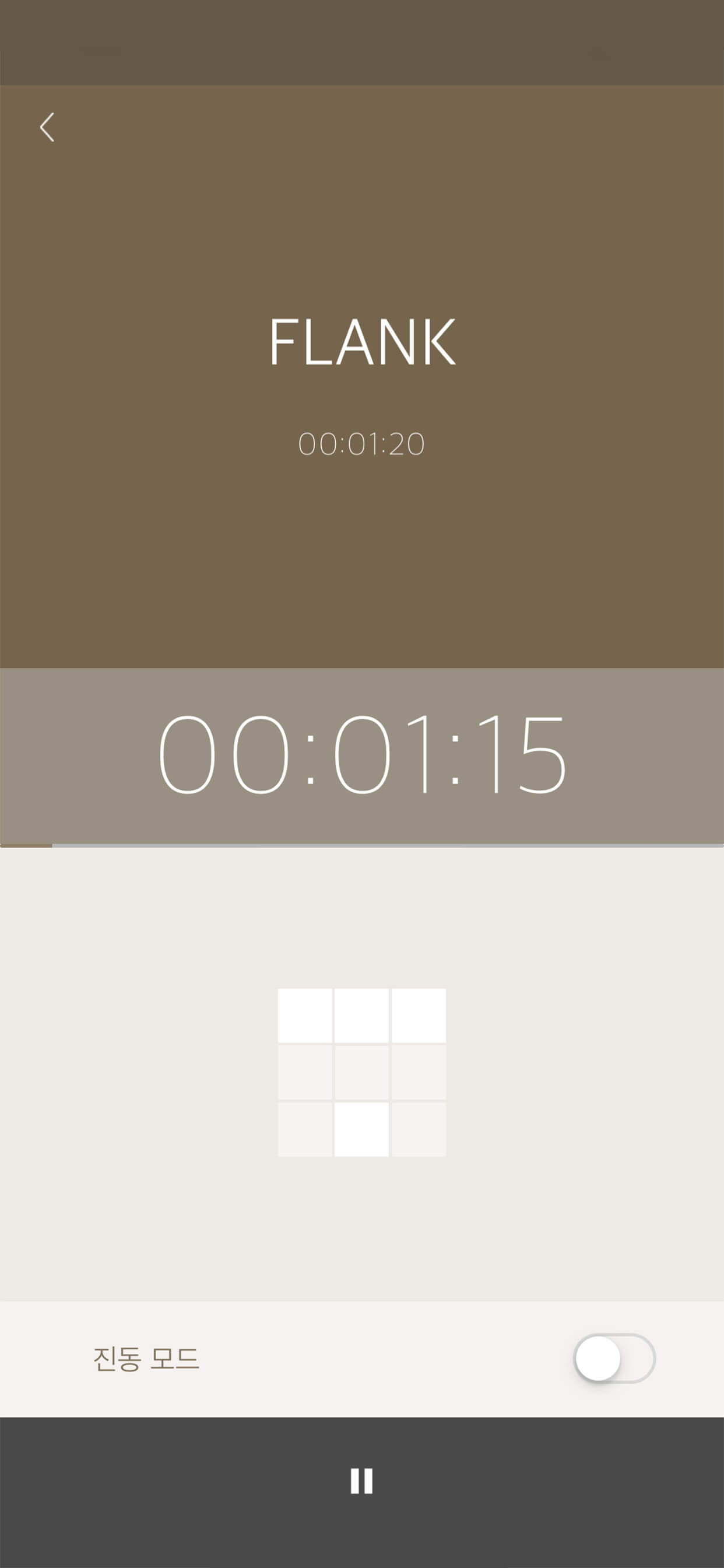Enable the 진동 모드 vibration switch
This screenshot has width=724, height=1568.
tap(613, 1358)
